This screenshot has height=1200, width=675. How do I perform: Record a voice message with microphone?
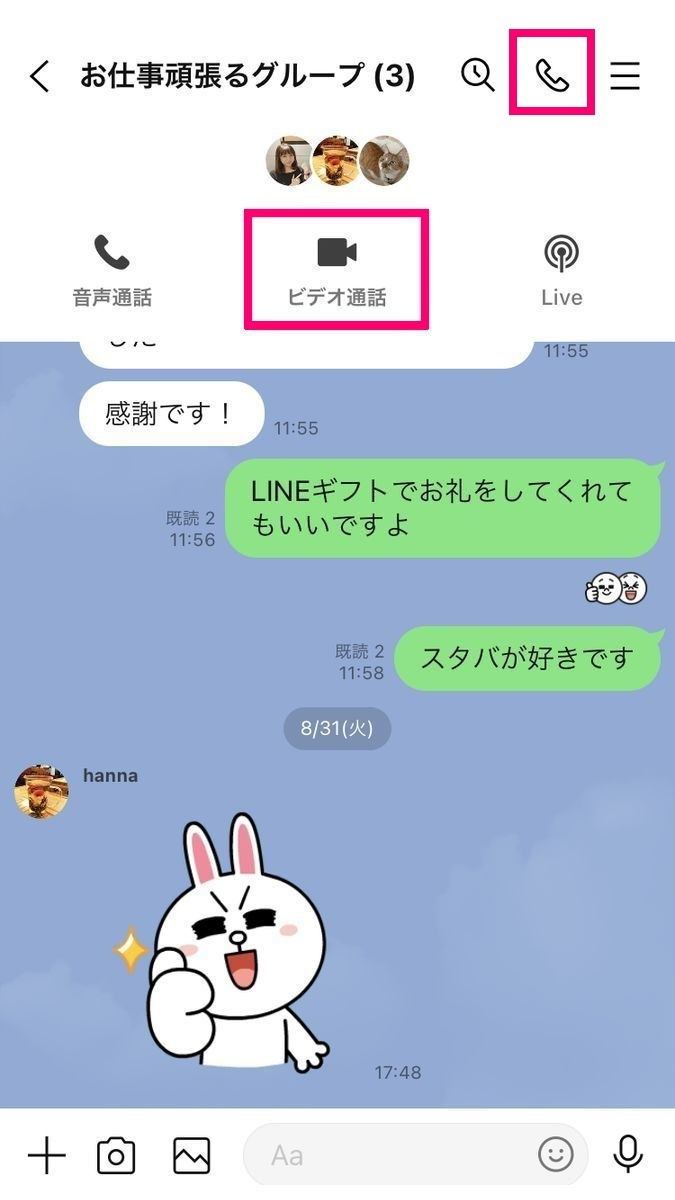pos(628,1154)
